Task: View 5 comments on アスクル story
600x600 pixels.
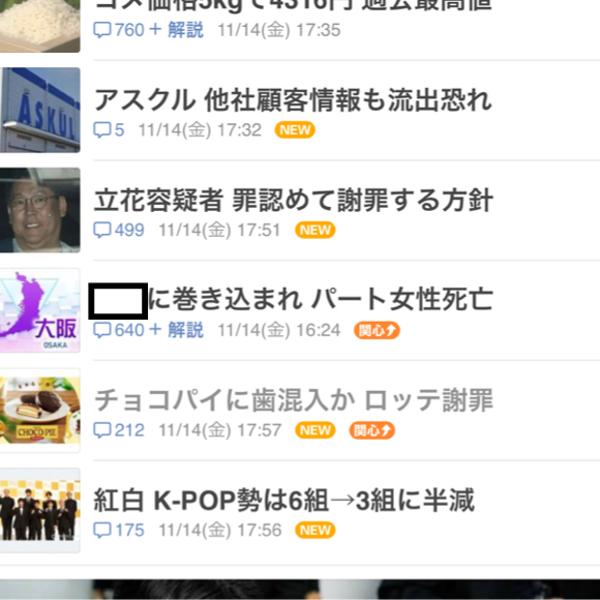Action: click(109, 130)
